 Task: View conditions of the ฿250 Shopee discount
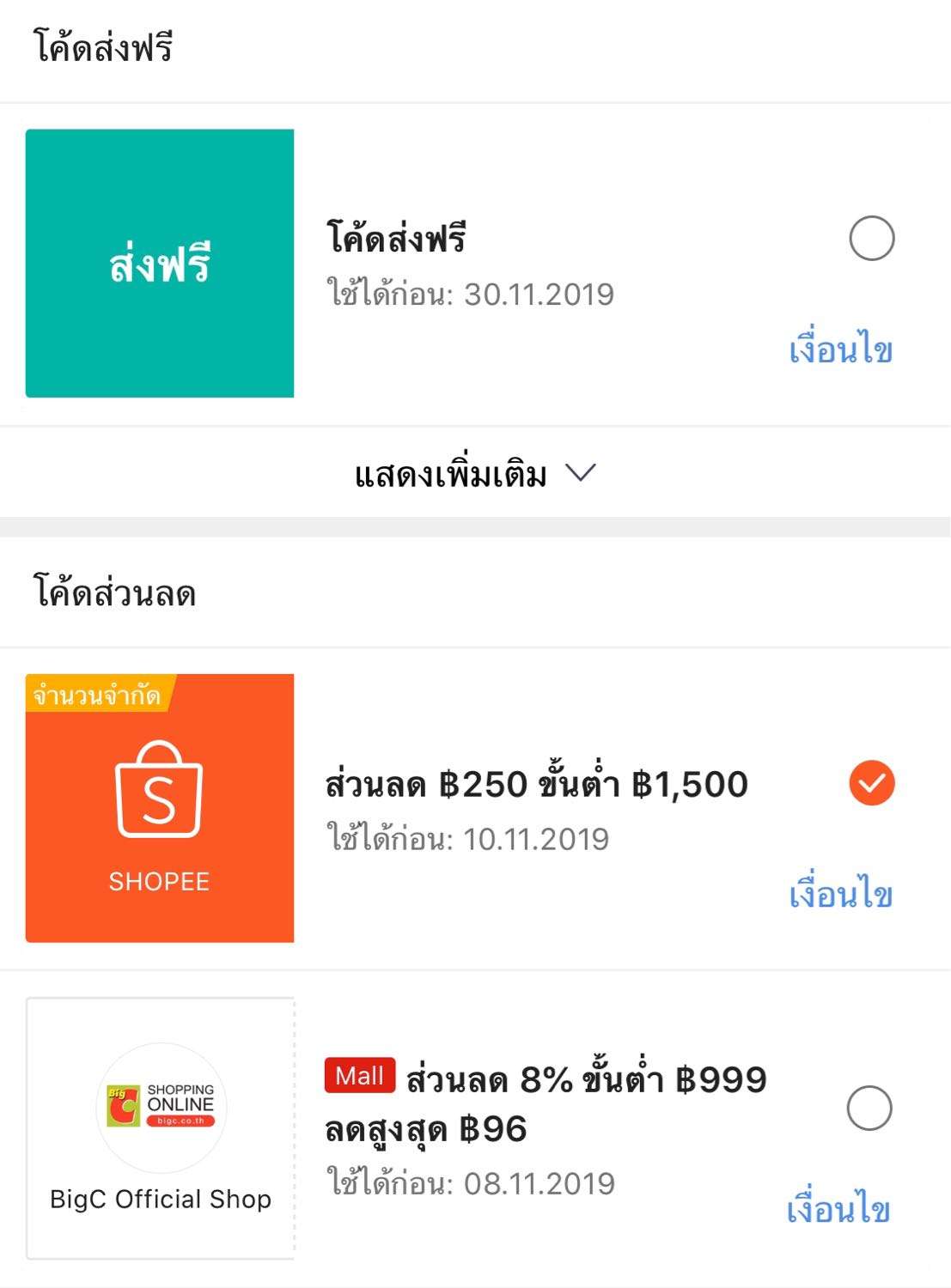(x=840, y=895)
